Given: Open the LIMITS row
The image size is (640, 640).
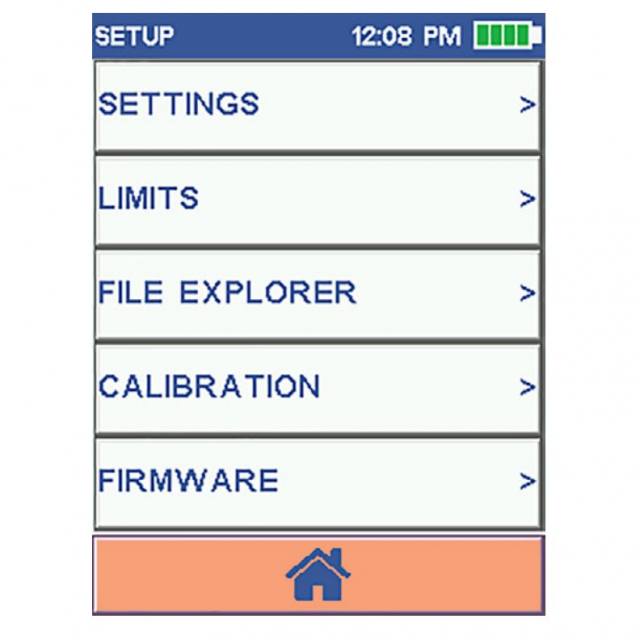Looking at the screenshot, I should tap(318, 199).
